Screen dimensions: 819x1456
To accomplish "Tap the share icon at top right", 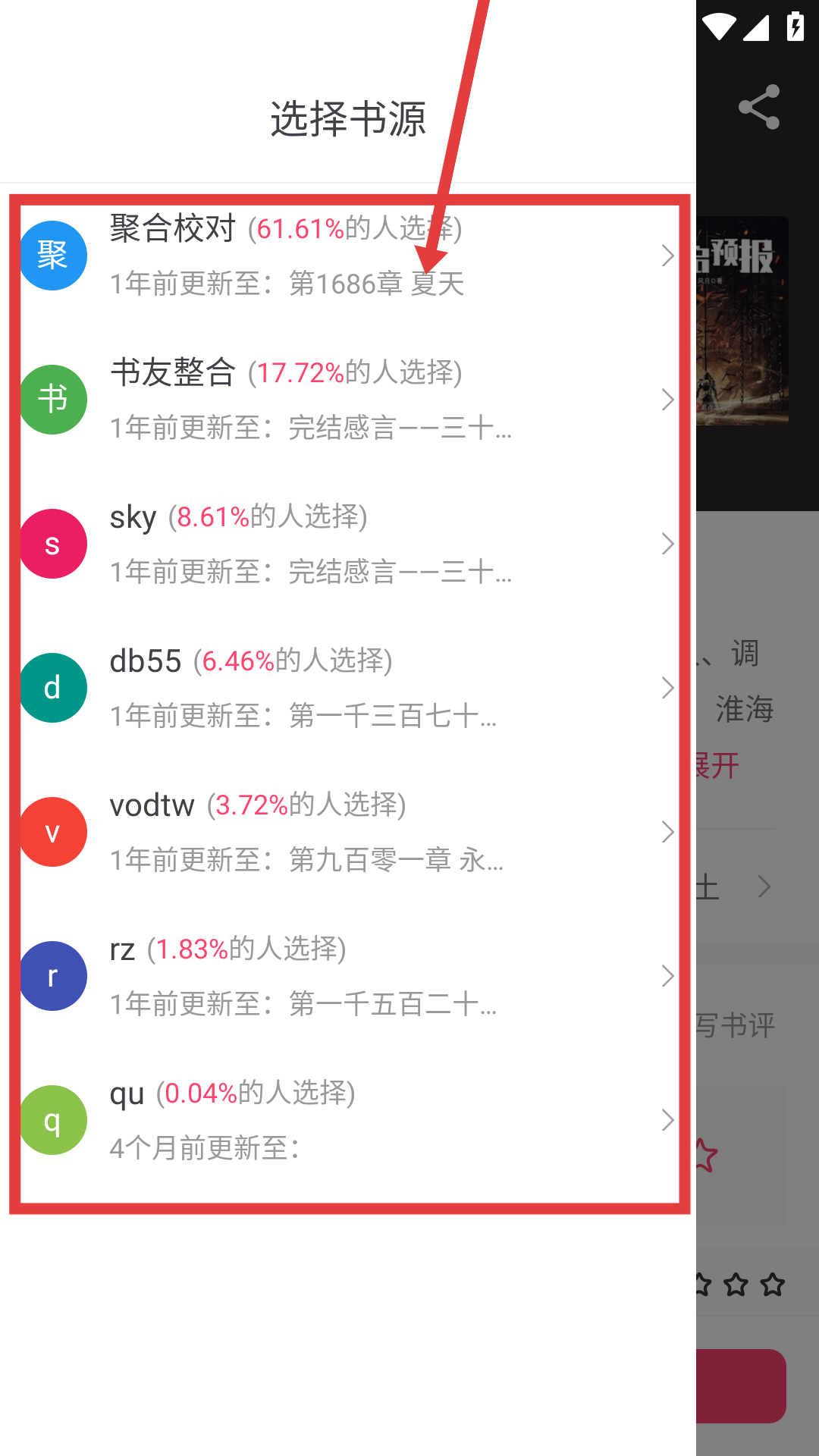I will tap(759, 107).
